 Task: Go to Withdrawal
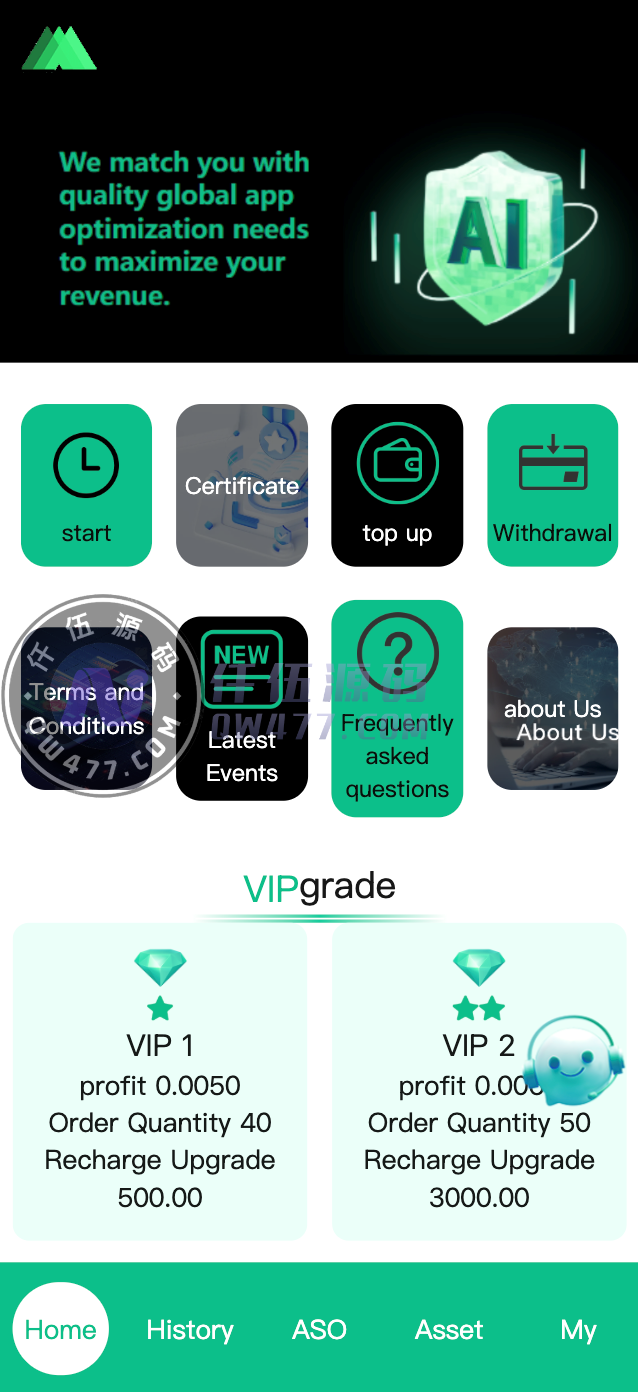552,485
